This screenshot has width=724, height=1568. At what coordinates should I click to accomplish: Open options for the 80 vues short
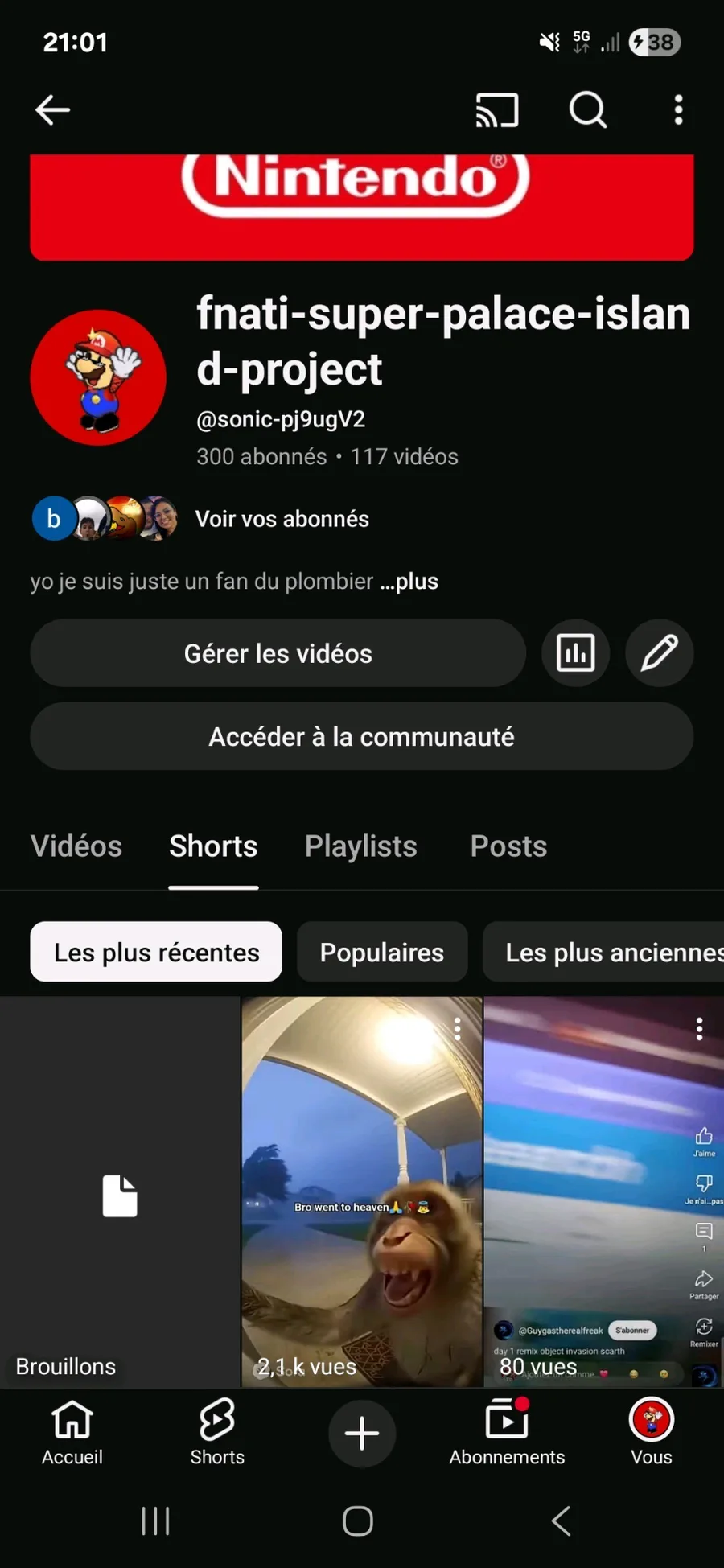(x=699, y=1028)
